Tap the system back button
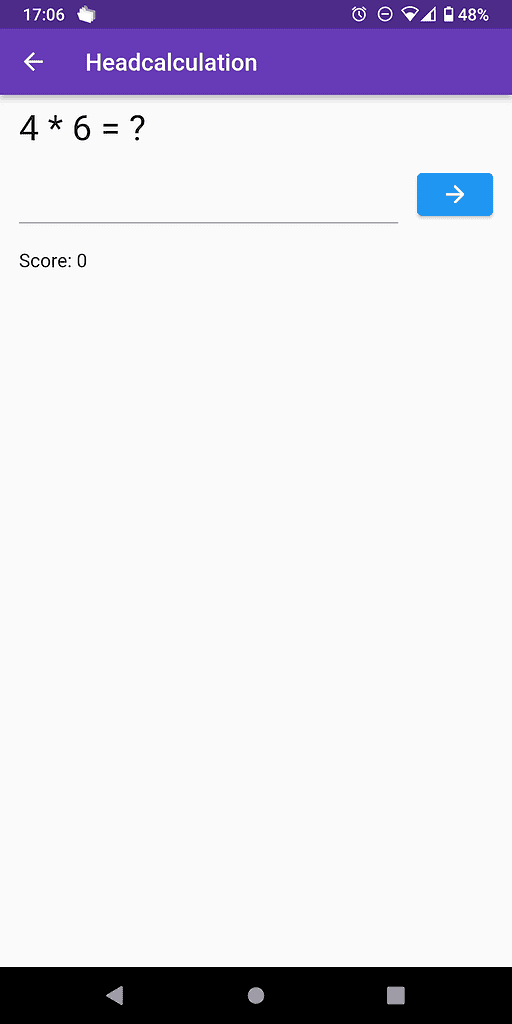This screenshot has width=512, height=1024. (x=115, y=995)
